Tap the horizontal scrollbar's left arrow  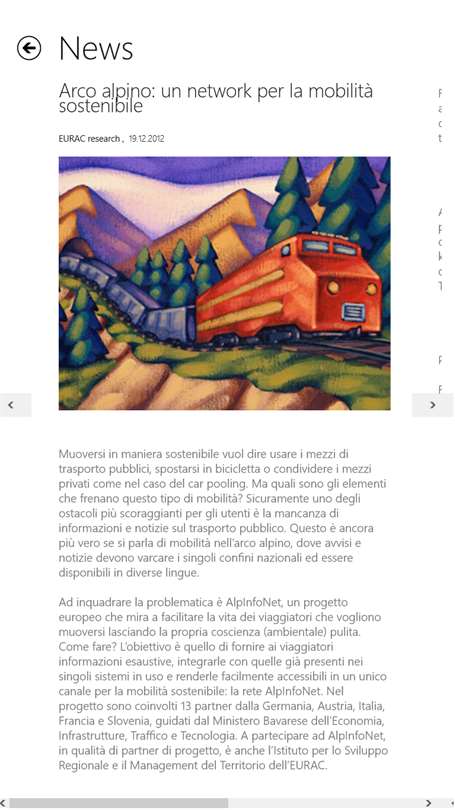coord(4,803)
